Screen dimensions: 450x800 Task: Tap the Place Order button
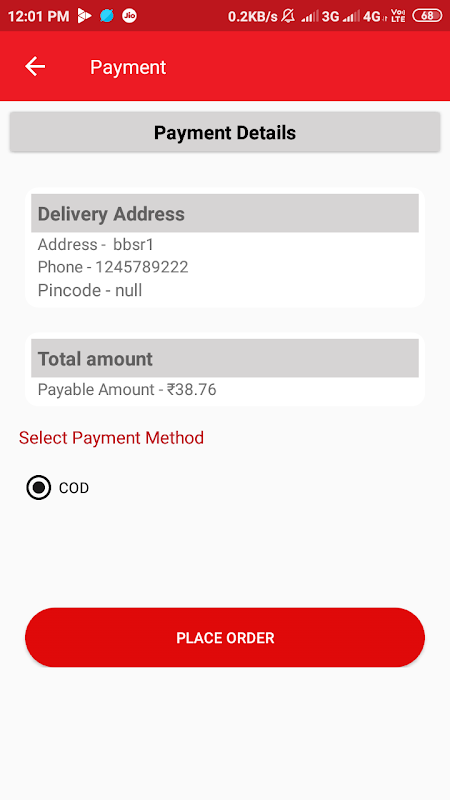point(224,637)
